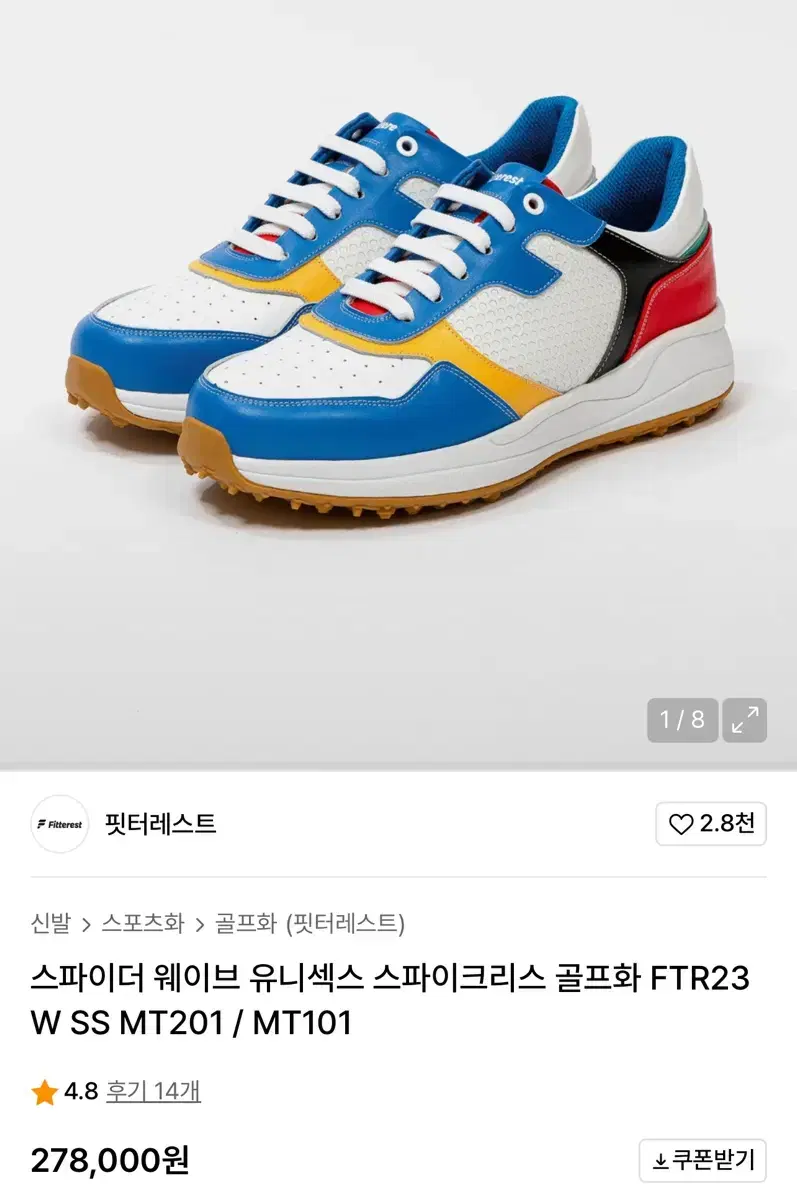Click the Fitterest circular seller logo

click(59, 823)
